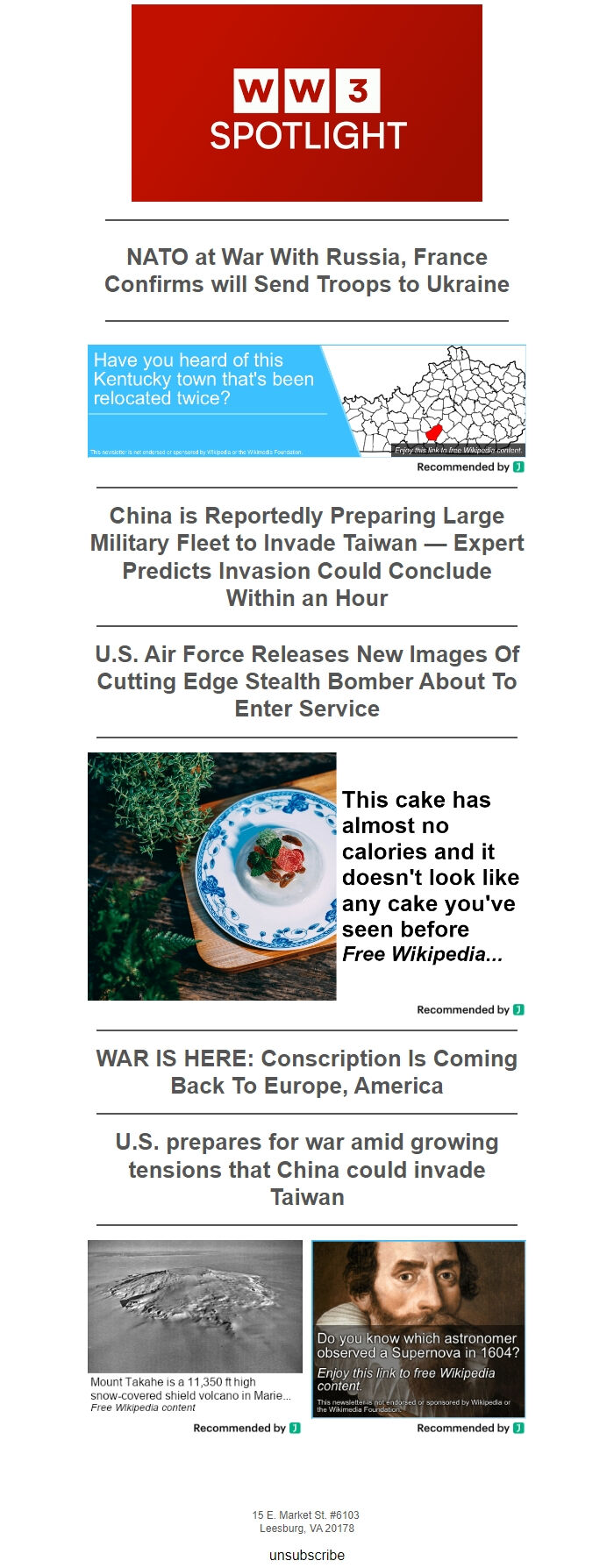Tap Recommended by under the Supernova card
This screenshot has width=614, height=1568.
pyautogui.click(x=470, y=1429)
